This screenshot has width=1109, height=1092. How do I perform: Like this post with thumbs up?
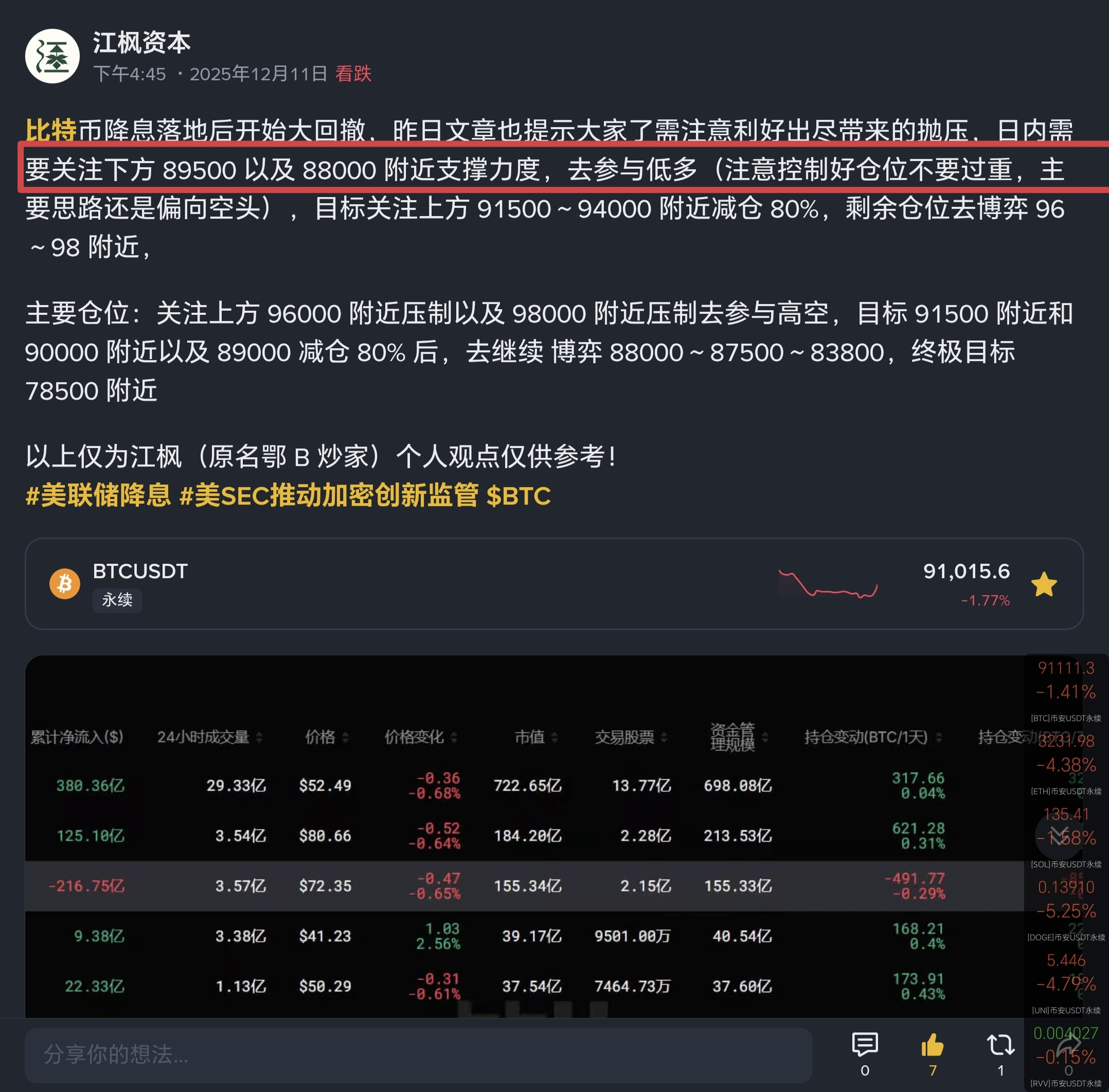[x=933, y=1053]
